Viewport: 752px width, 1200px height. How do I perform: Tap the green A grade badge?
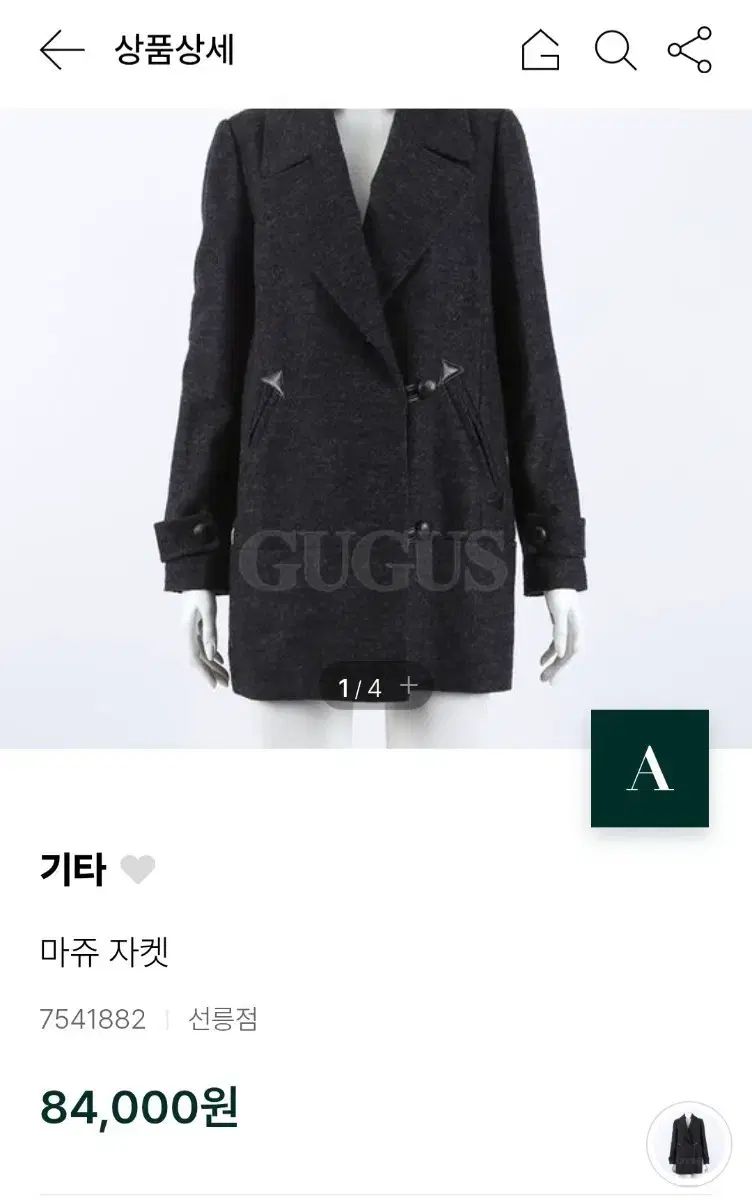(649, 768)
